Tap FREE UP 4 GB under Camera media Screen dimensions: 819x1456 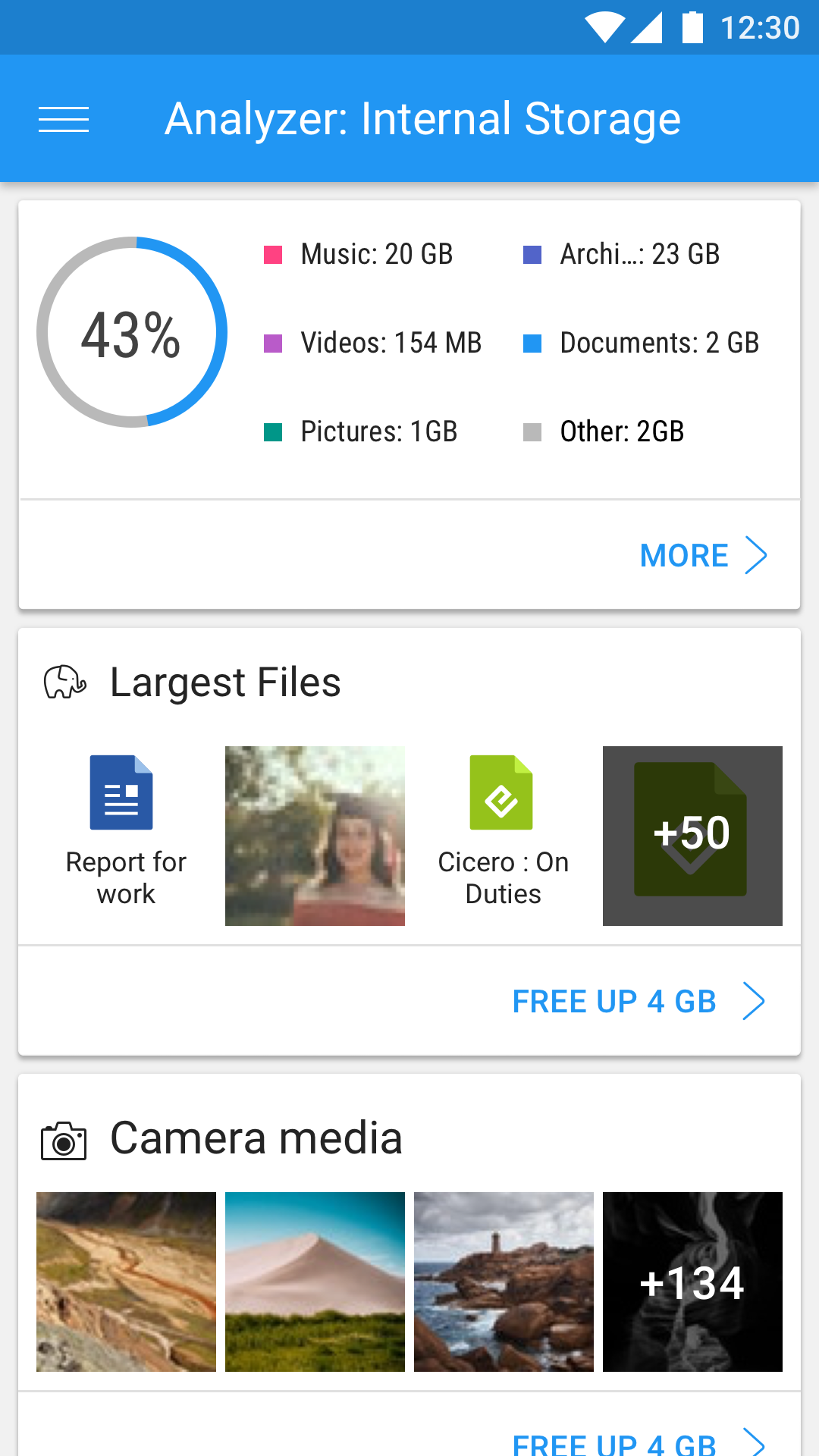point(639,1442)
